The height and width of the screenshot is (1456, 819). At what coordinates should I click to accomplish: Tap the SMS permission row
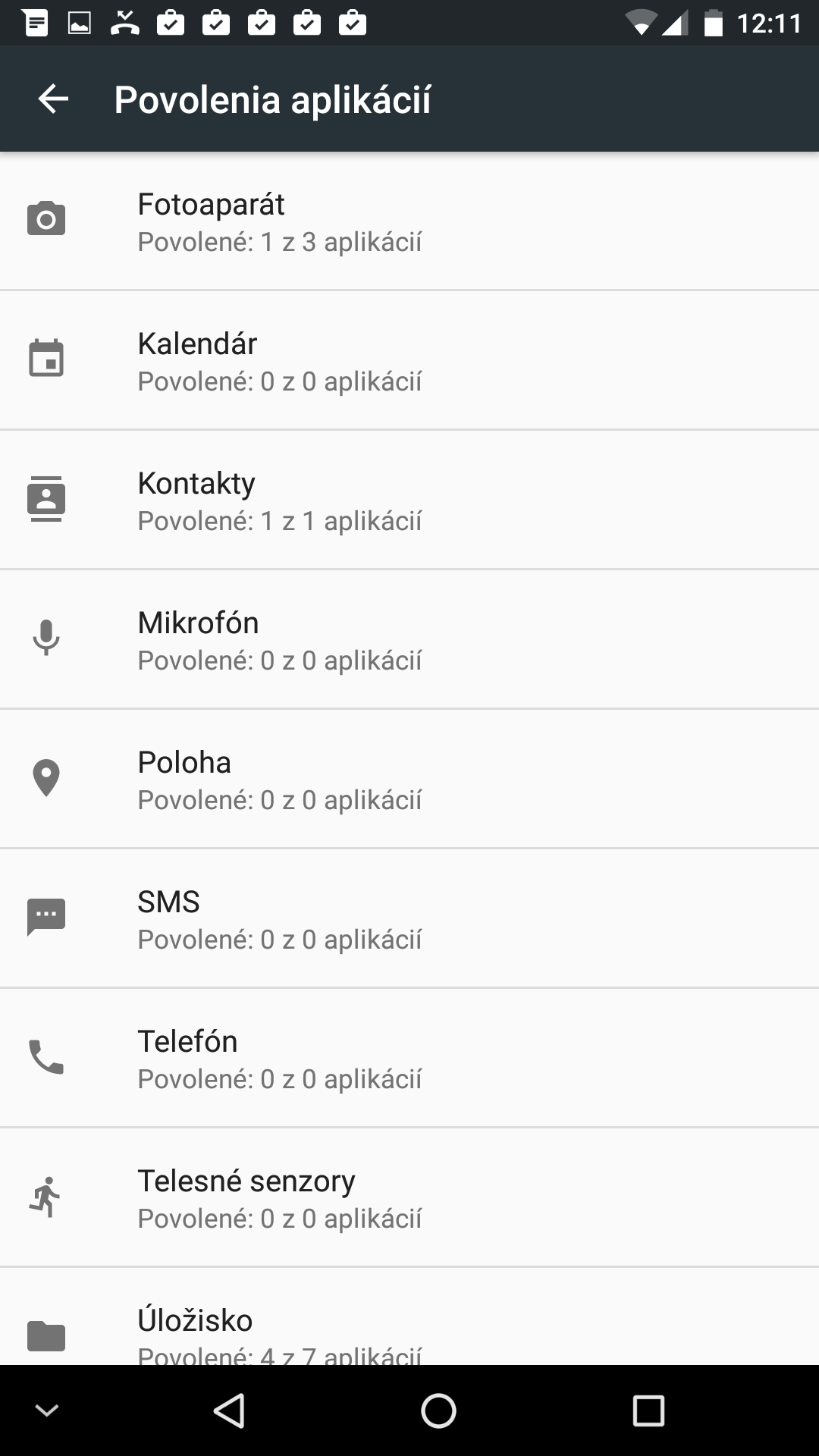[409, 918]
